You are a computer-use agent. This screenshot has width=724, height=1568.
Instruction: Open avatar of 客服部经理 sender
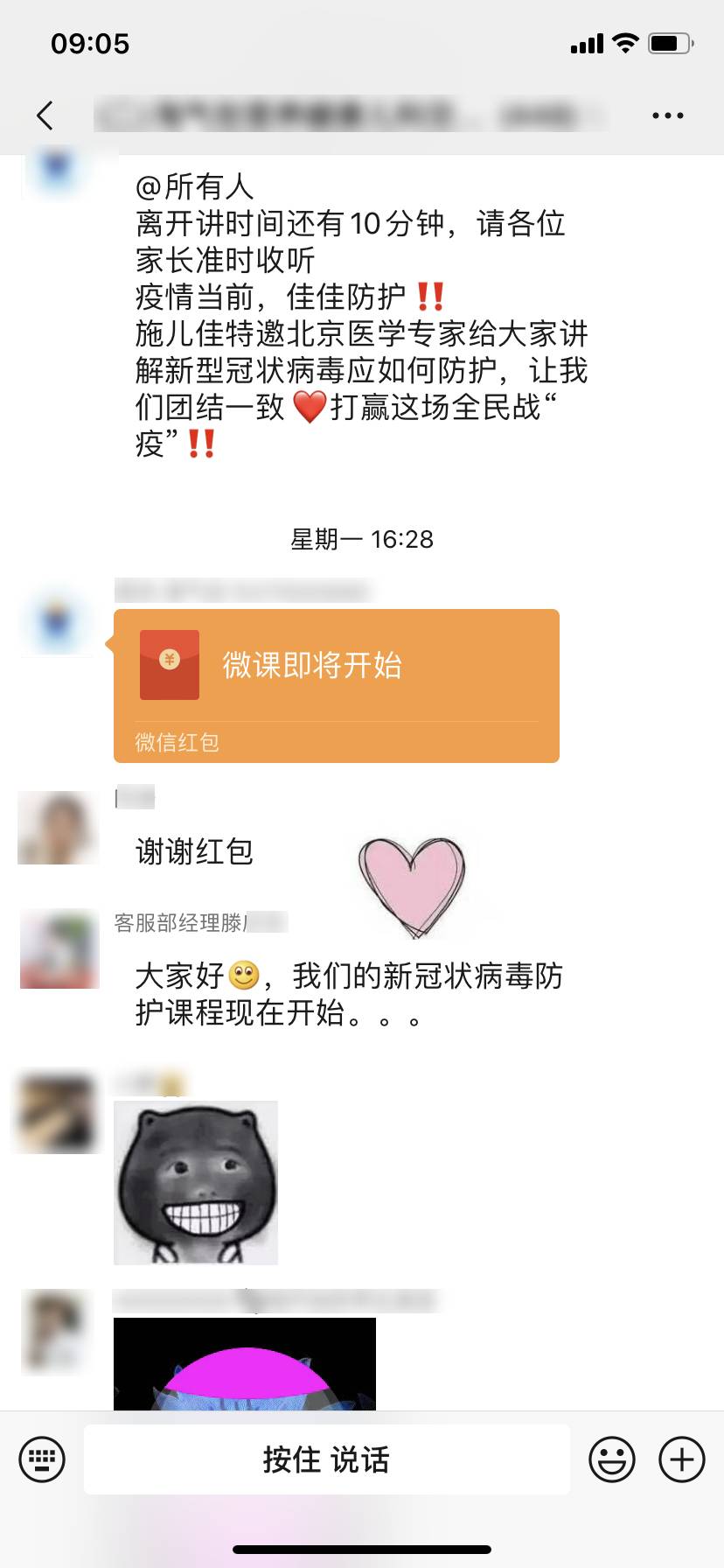59,950
